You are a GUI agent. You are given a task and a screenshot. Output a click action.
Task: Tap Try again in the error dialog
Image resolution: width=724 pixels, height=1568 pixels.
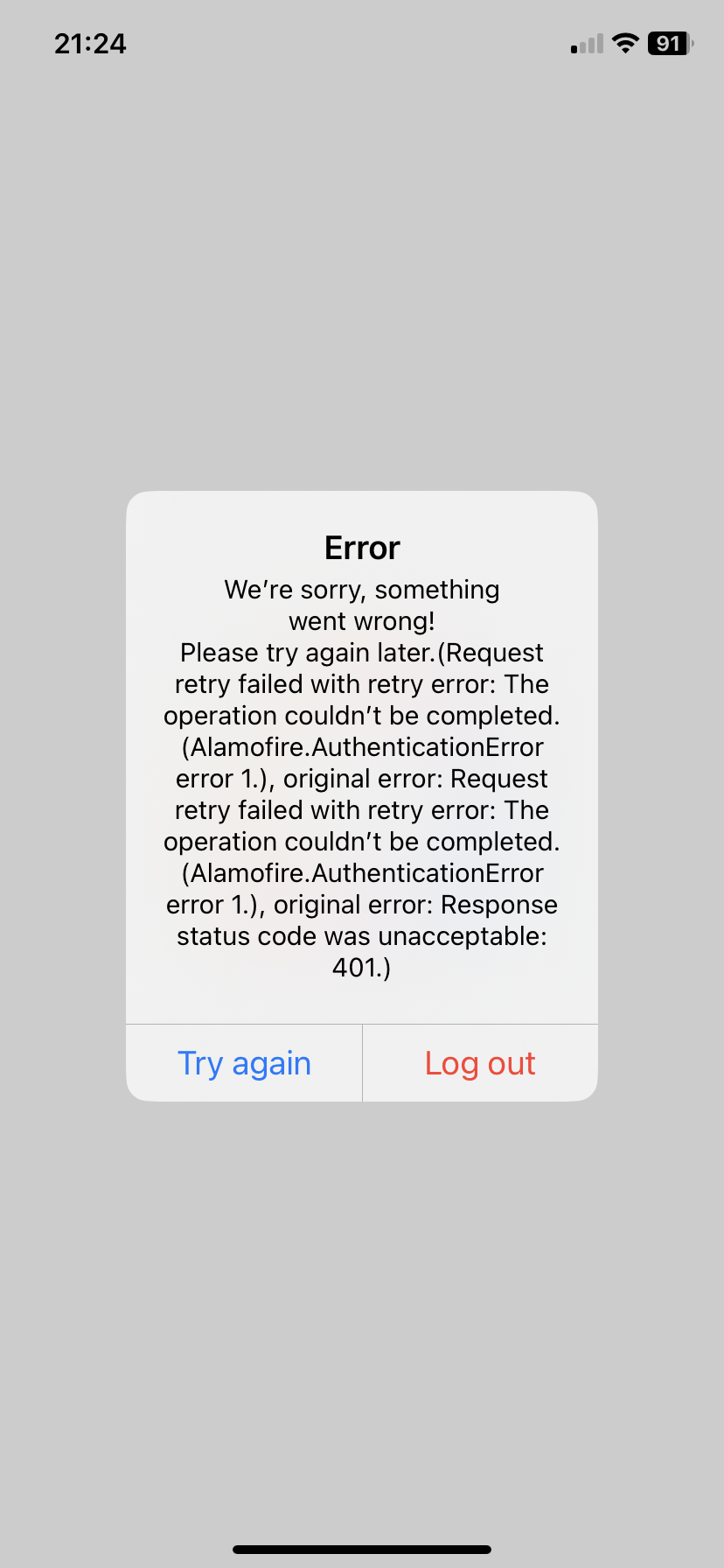[244, 1063]
